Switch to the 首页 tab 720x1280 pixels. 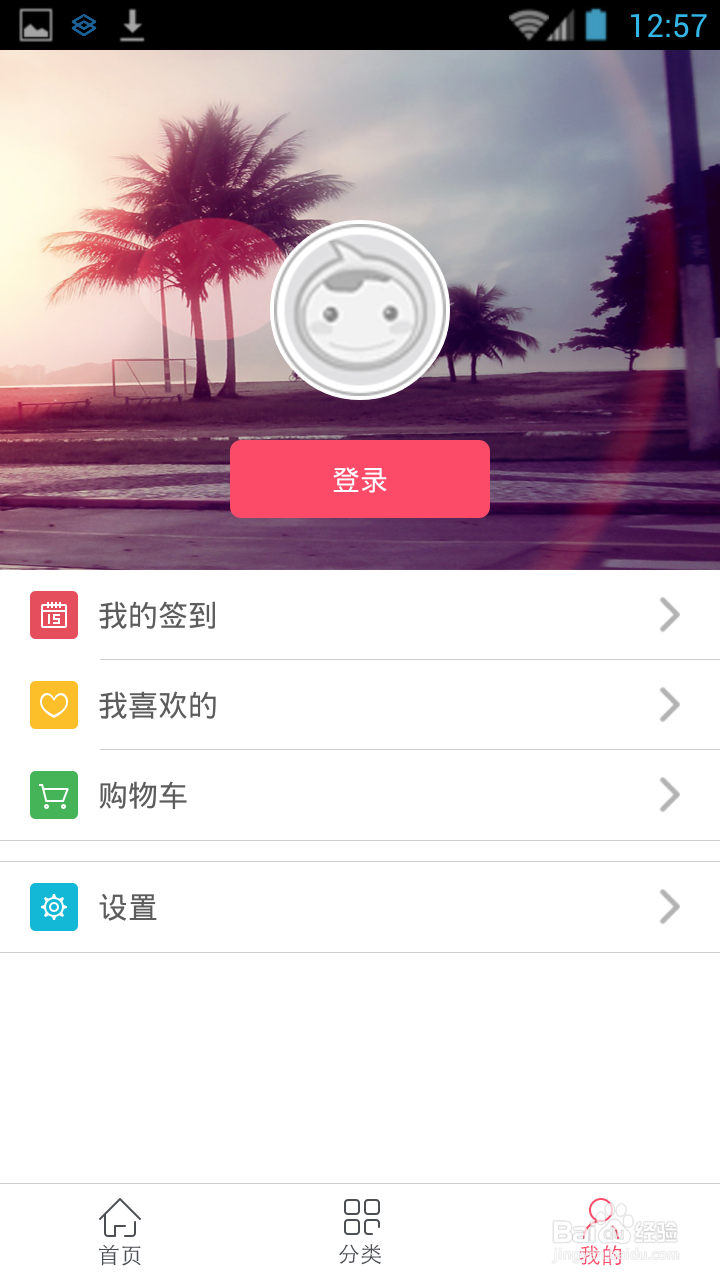pos(119,1228)
